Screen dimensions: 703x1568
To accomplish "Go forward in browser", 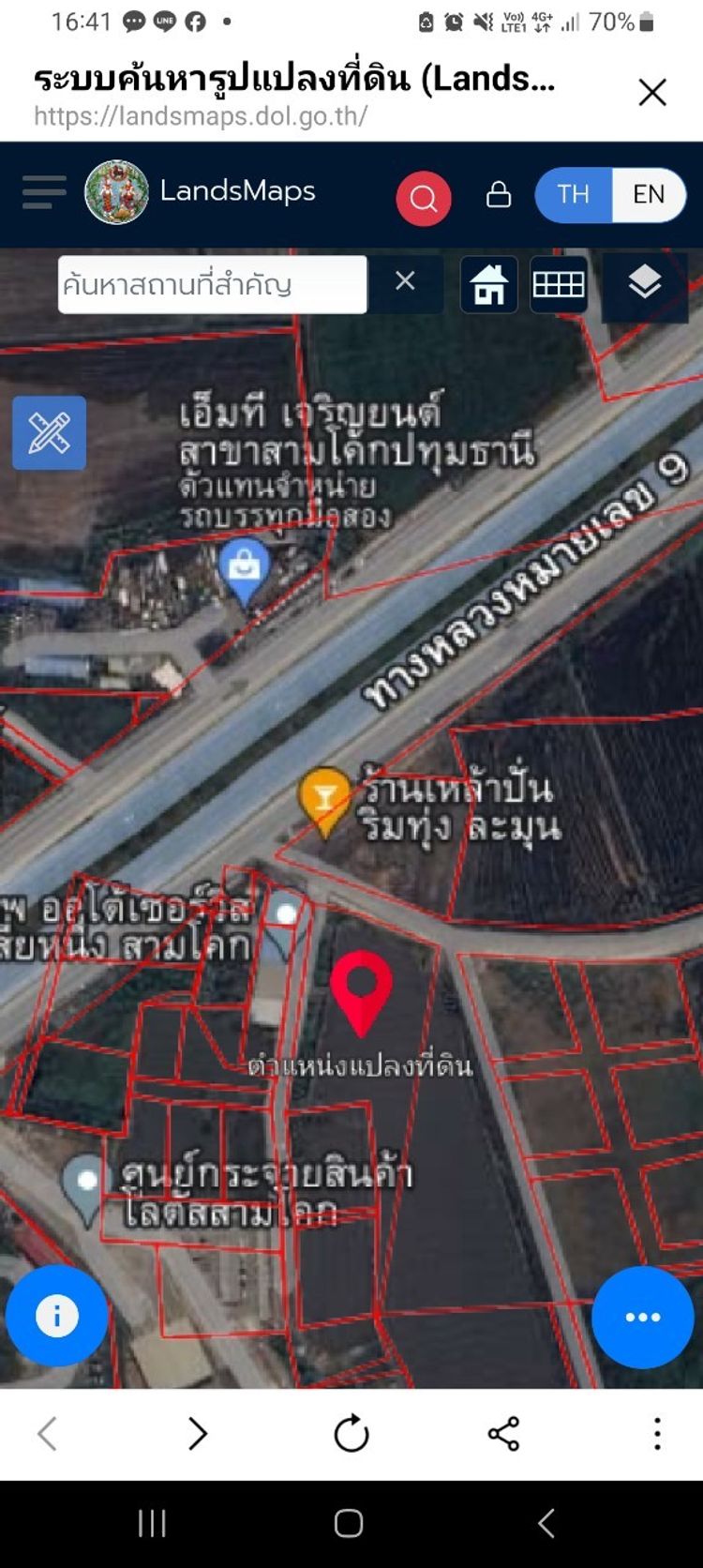I will tap(197, 1433).
